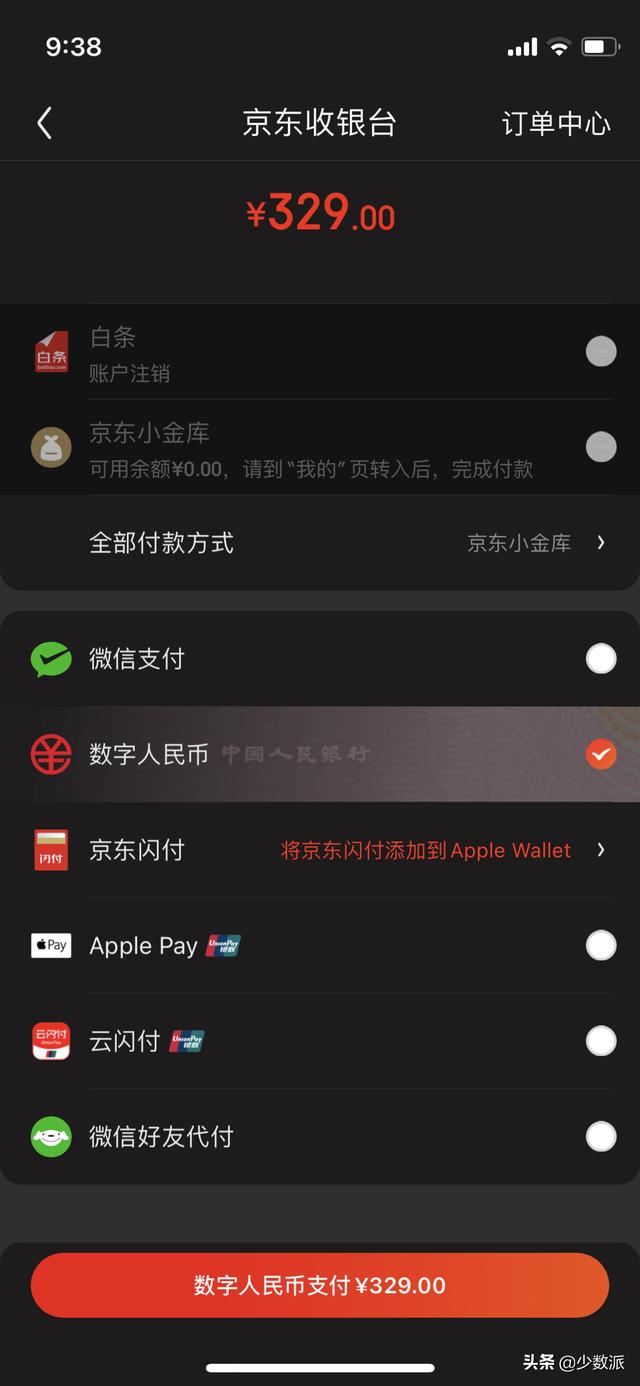Viewport: 640px width, 1386px height.
Task: Select 微信支付 as payment method
Action: (600, 658)
